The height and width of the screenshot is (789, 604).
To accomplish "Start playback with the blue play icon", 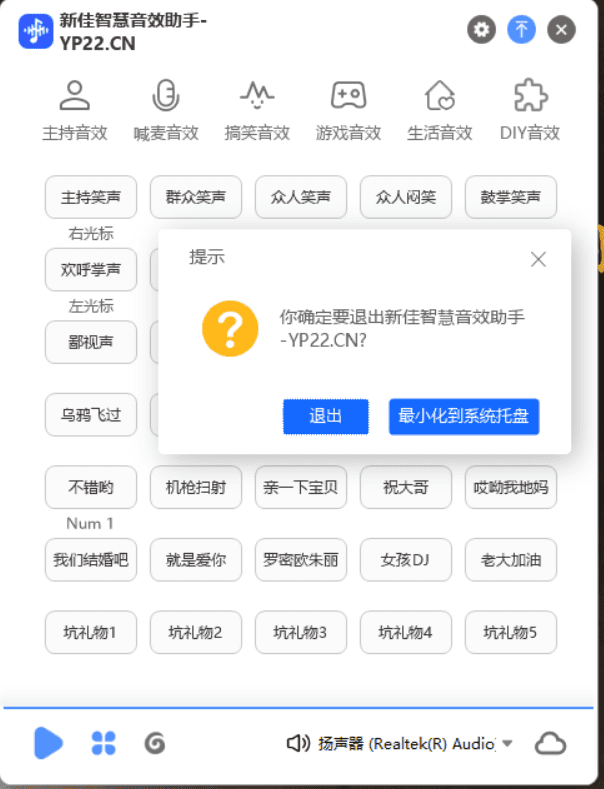I will point(48,743).
